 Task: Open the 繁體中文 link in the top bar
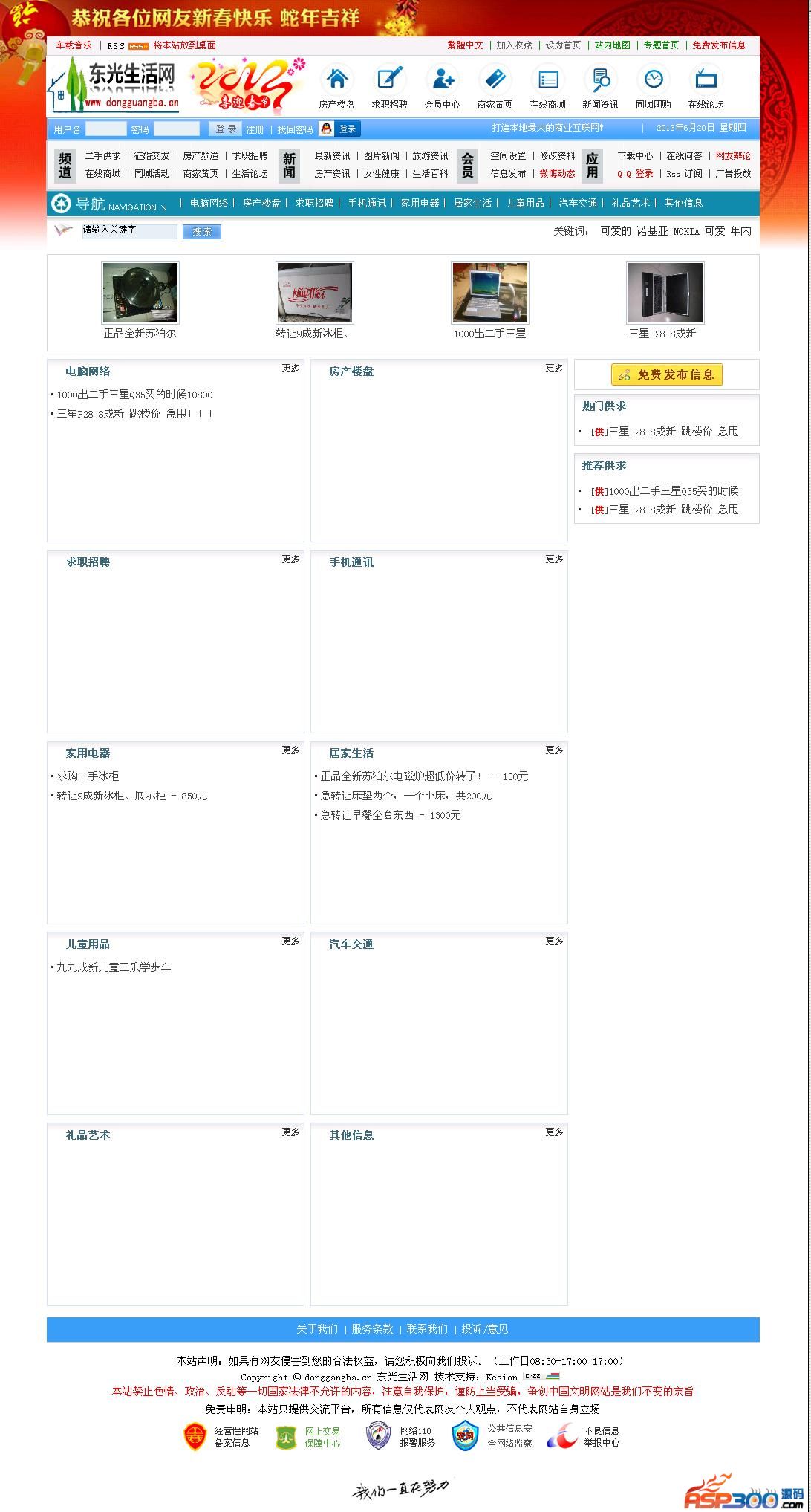[465, 45]
